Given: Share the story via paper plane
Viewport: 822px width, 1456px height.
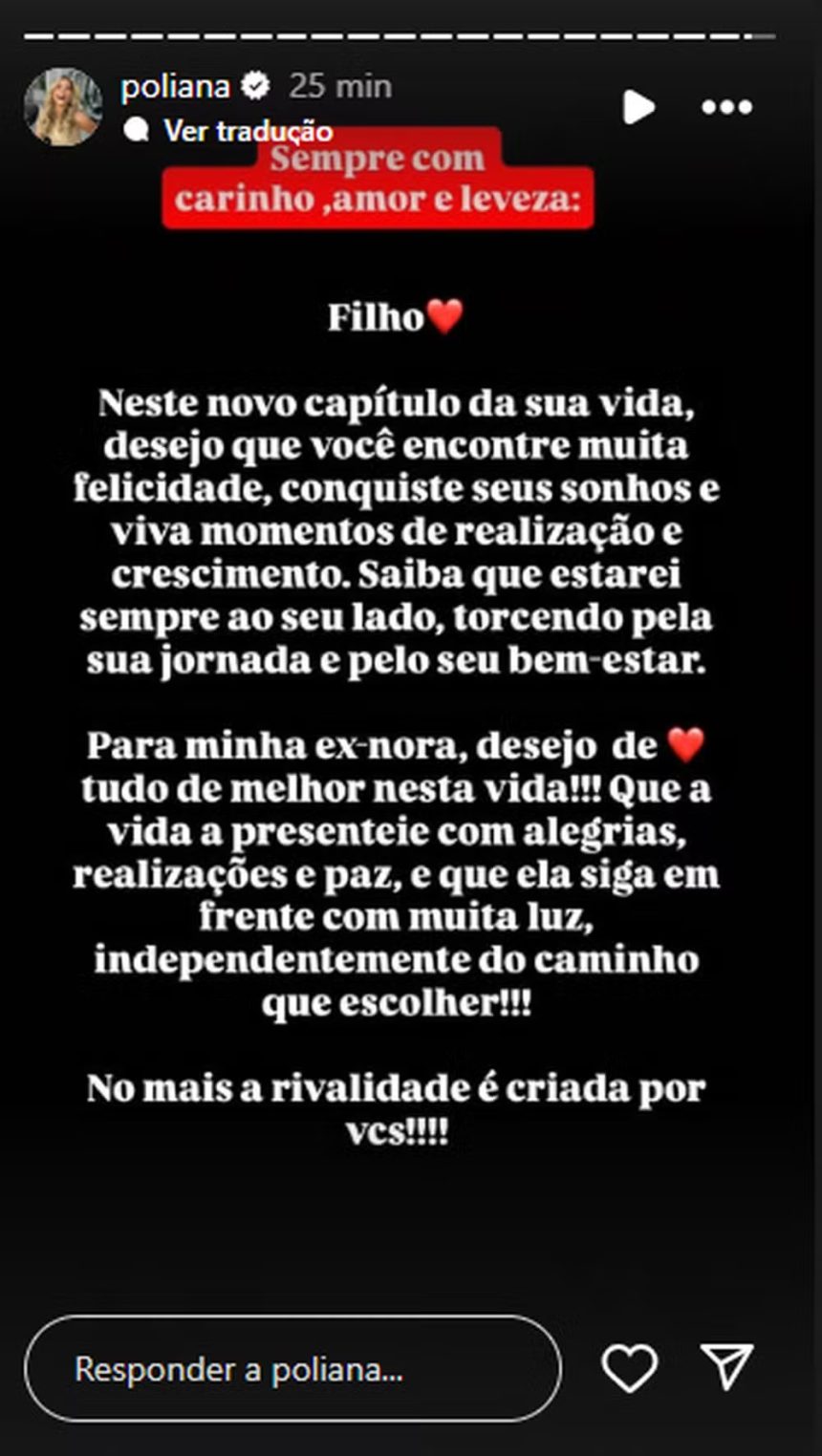Looking at the screenshot, I should point(727,1366).
